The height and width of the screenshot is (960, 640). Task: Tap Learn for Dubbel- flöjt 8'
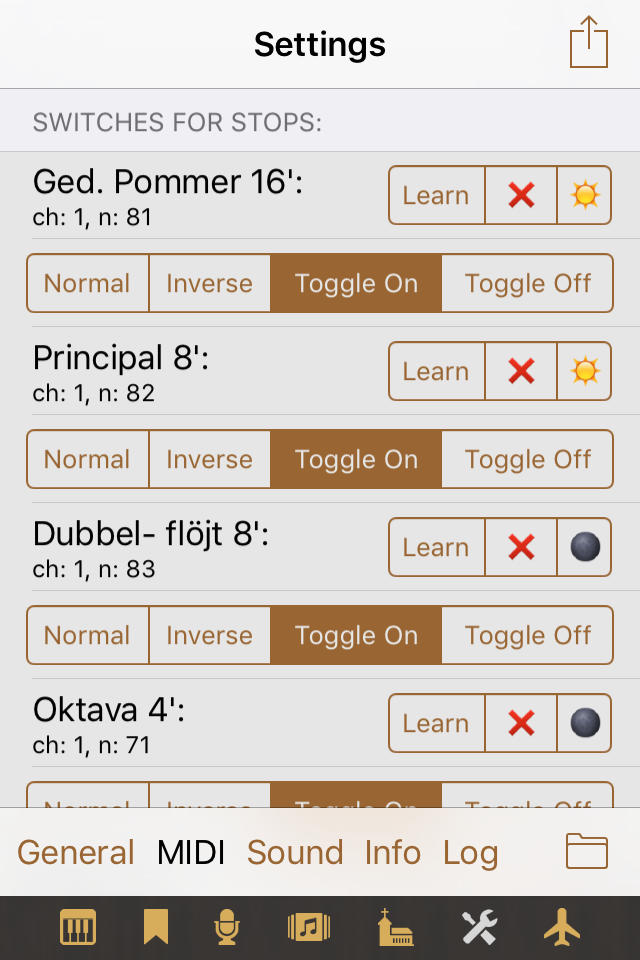[x=436, y=547]
